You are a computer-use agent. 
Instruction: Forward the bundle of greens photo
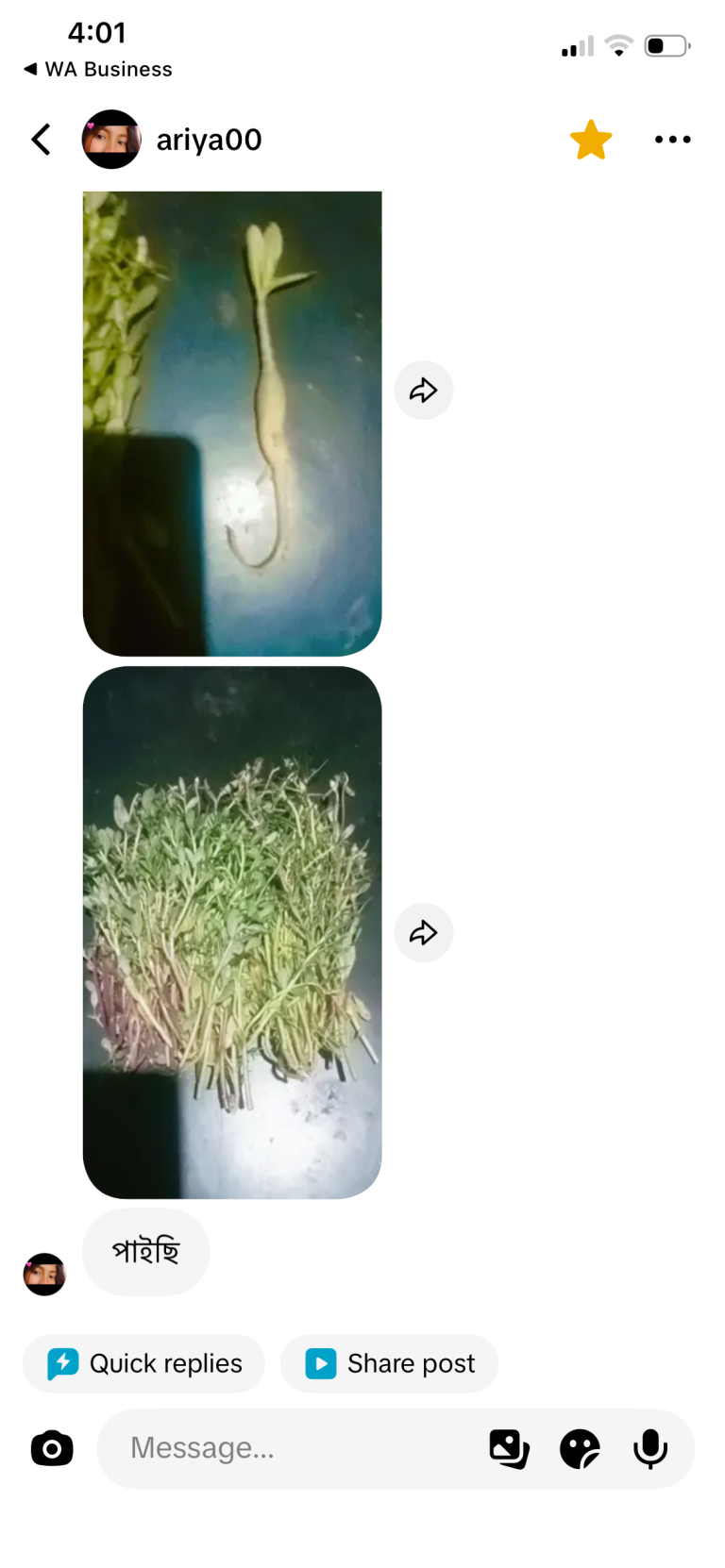423,932
